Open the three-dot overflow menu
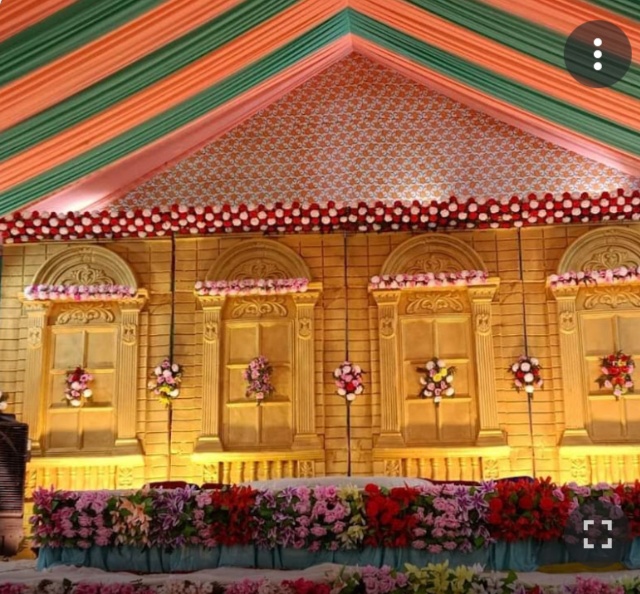 click(x=597, y=54)
